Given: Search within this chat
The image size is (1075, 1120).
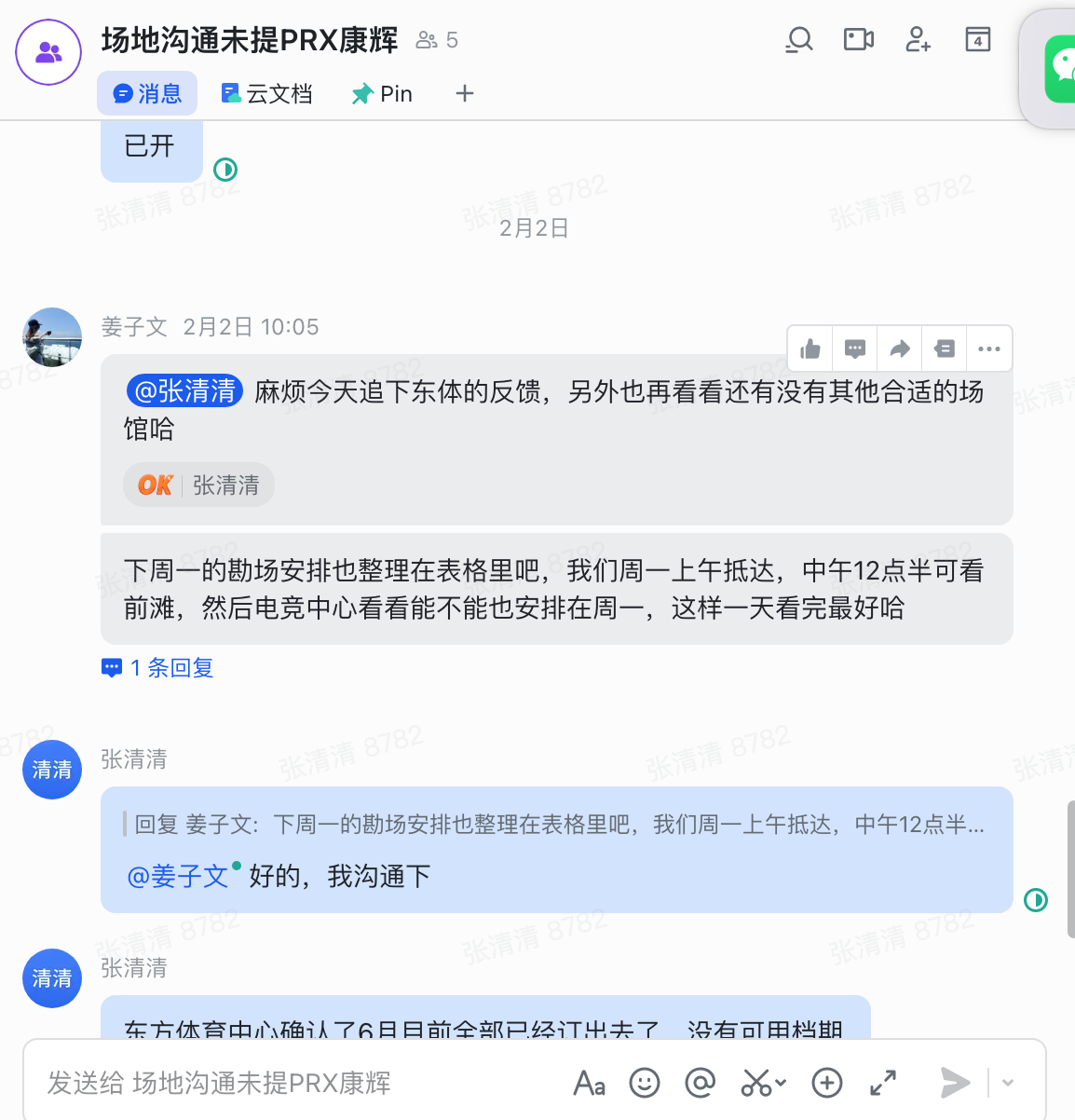Looking at the screenshot, I should pyautogui.click(x=799, y=39).
